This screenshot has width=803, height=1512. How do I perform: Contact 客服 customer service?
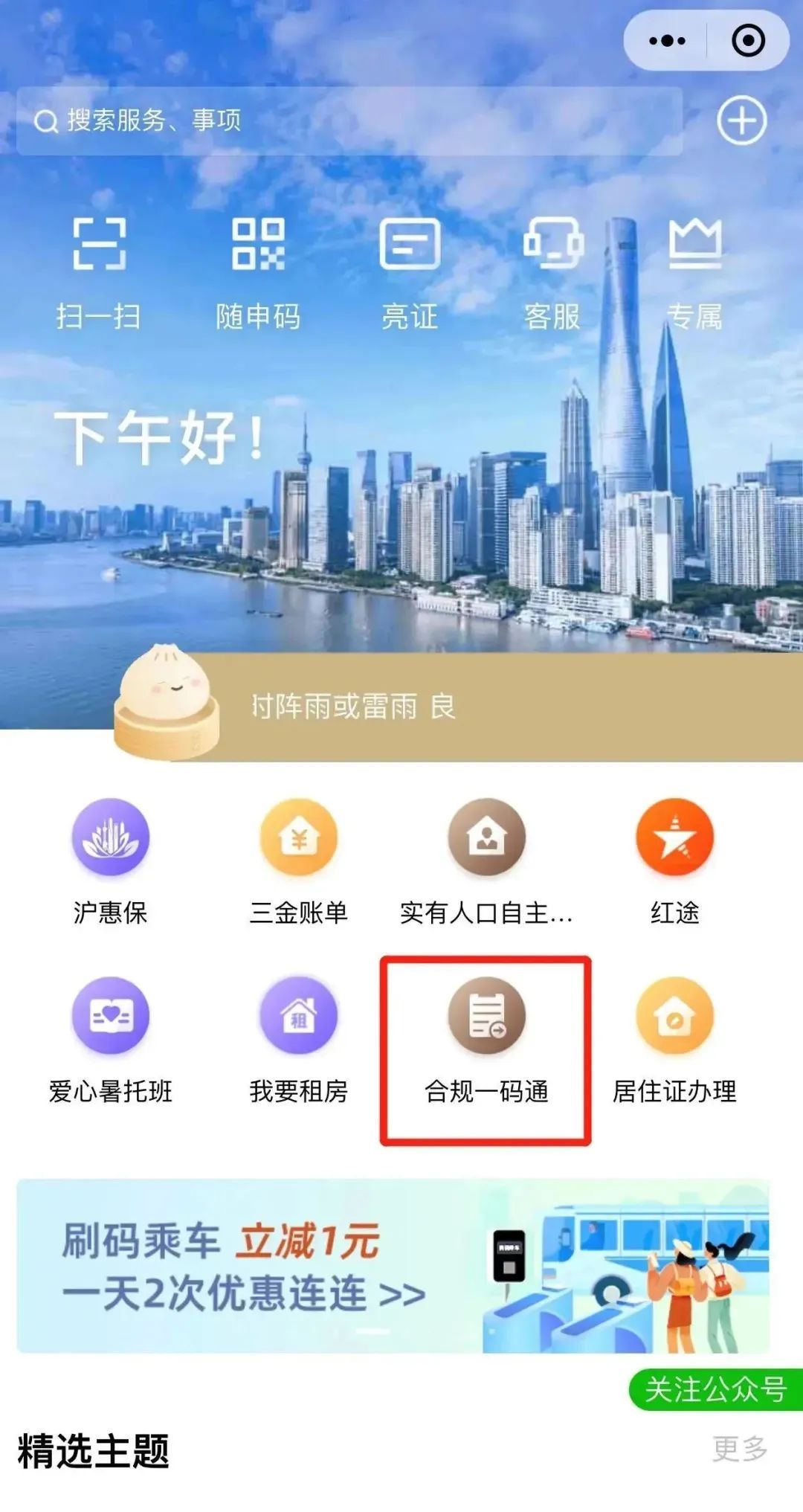(x=552, y=271)
